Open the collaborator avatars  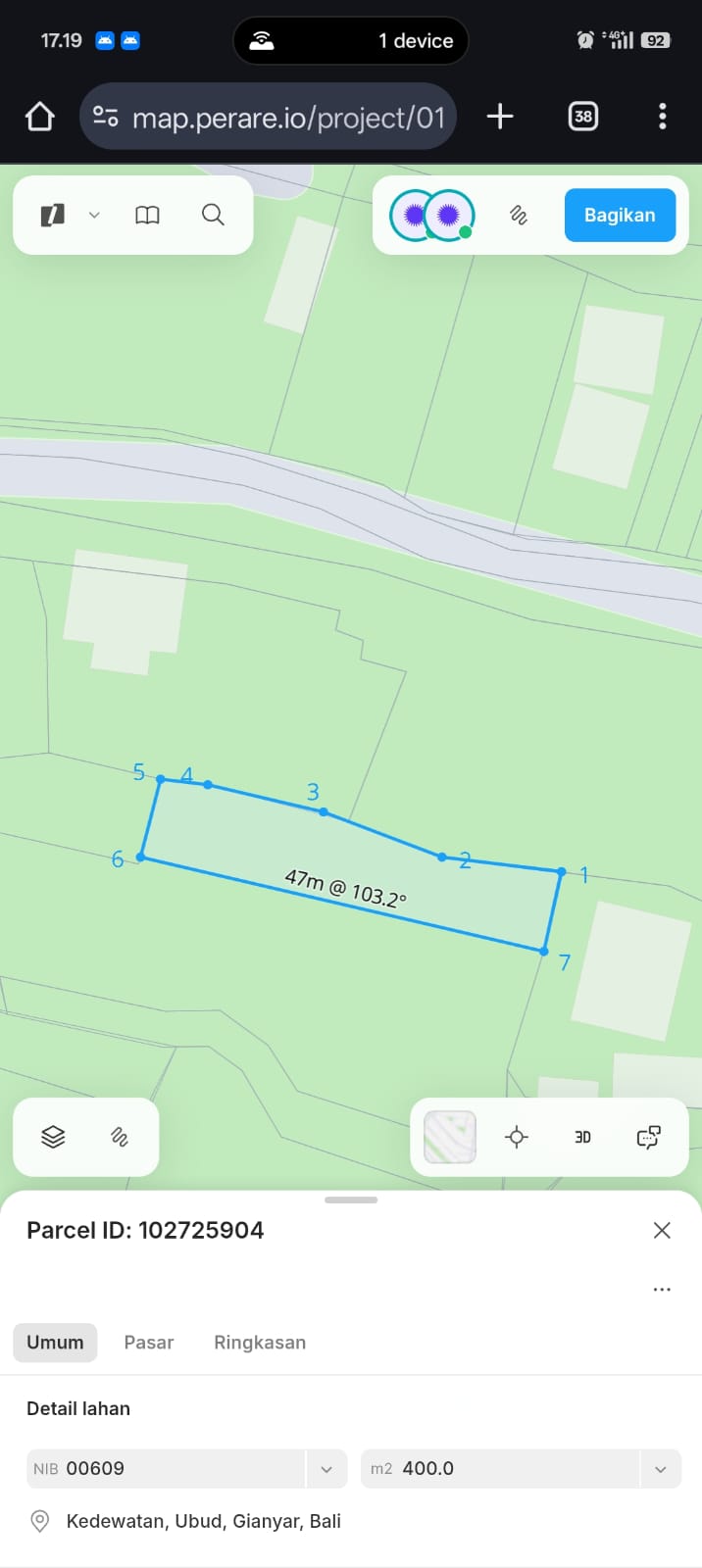[x=432, y=215]
